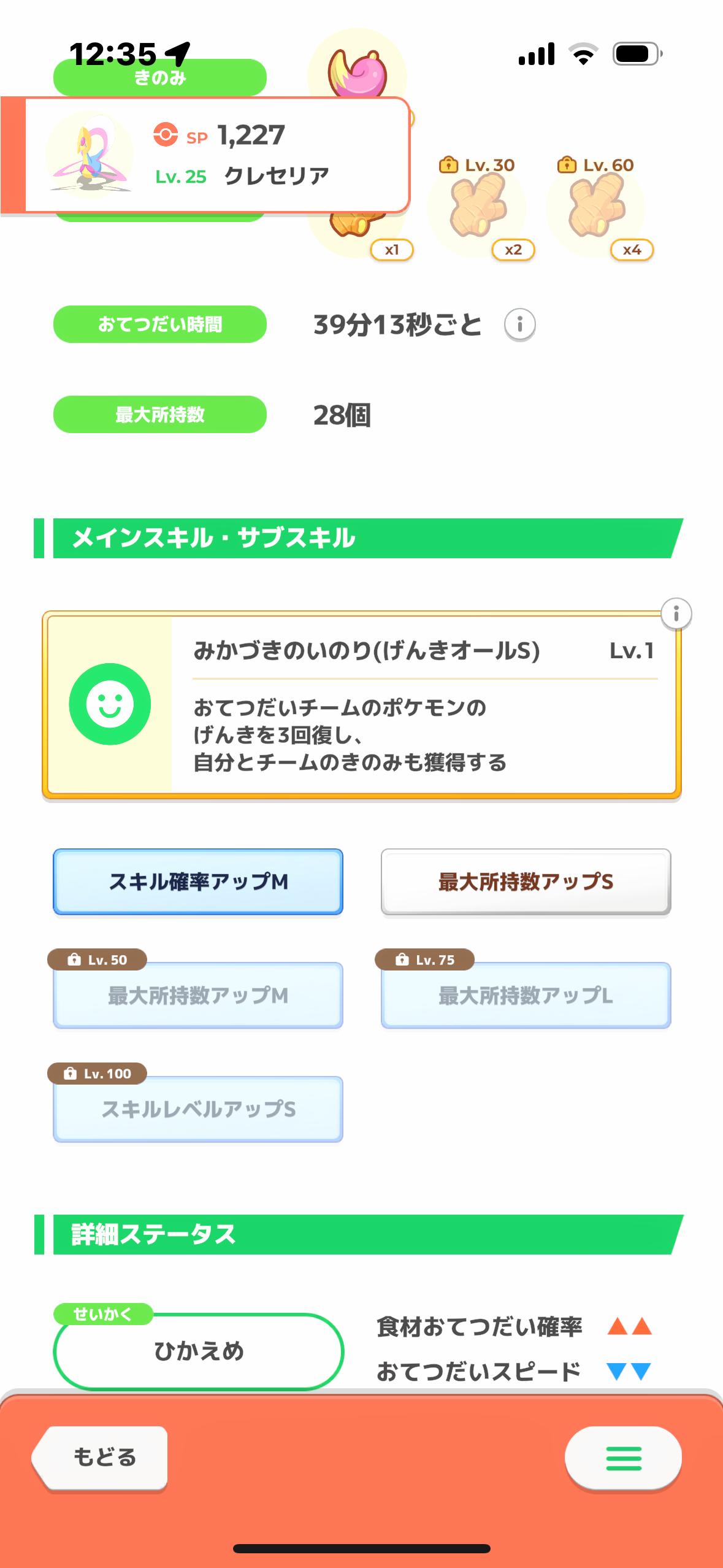Select the 最大所持数アップS sub skill
This screenshot has height=1568, width=723.
pos(526,882)
